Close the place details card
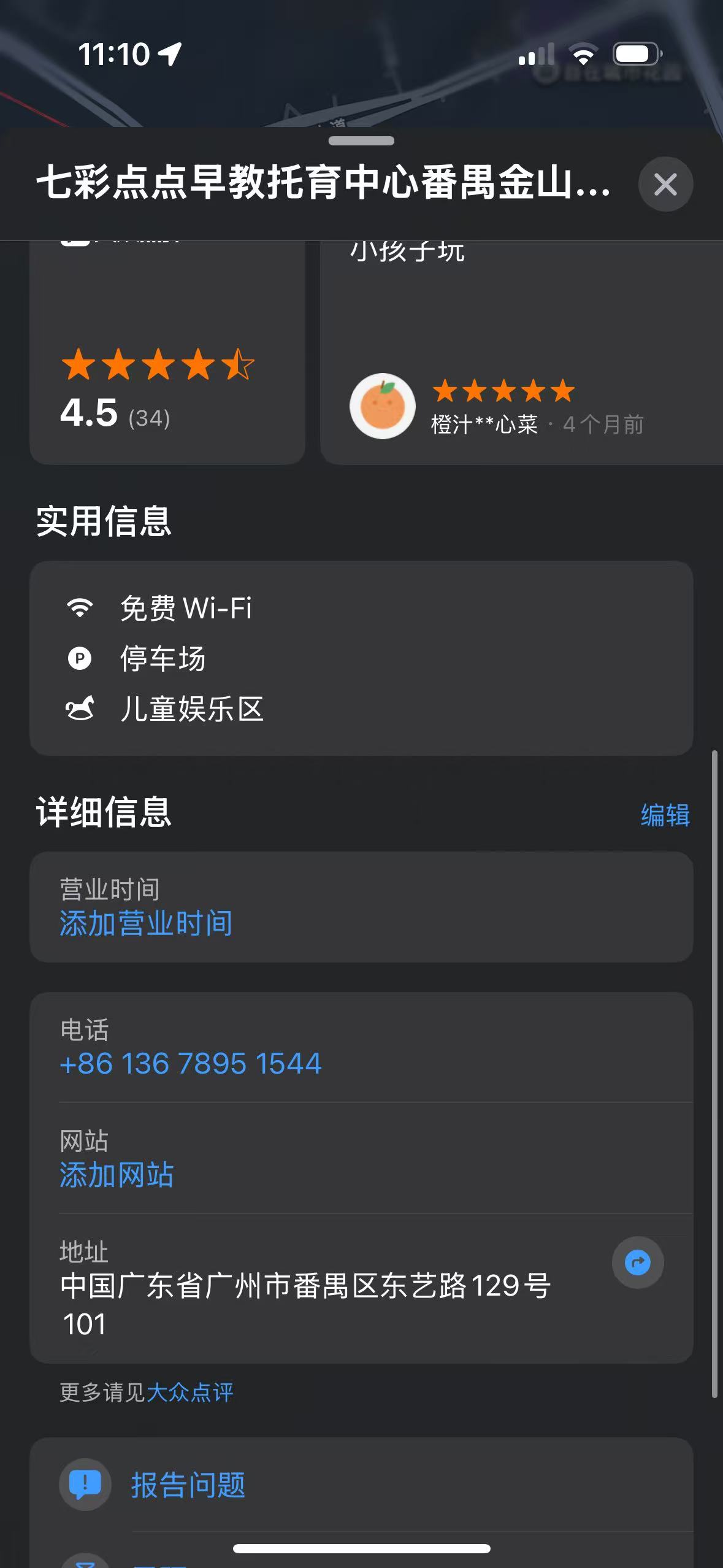The image size is (723, 1568). (x=665, y=184)
